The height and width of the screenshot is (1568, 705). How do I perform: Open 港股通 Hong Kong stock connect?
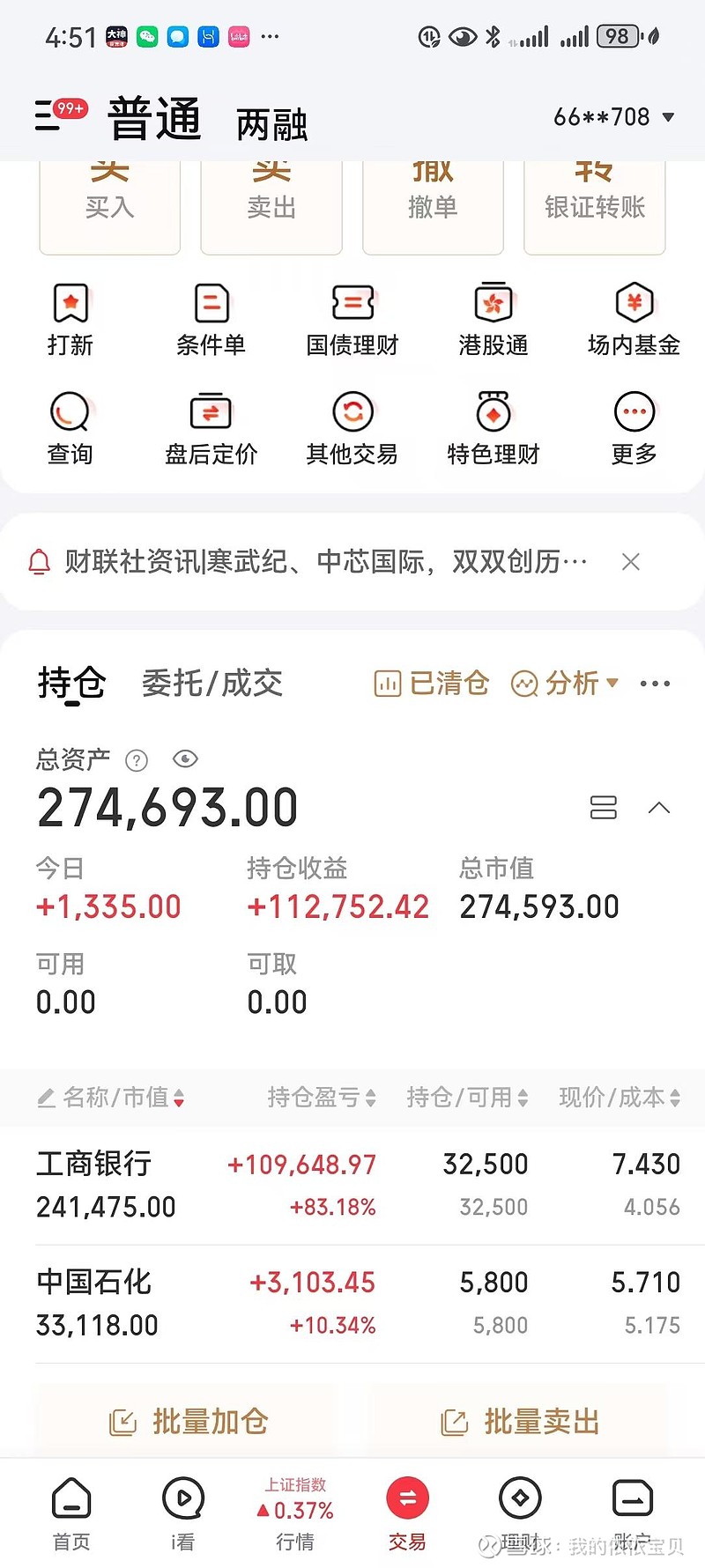point(493,319)
